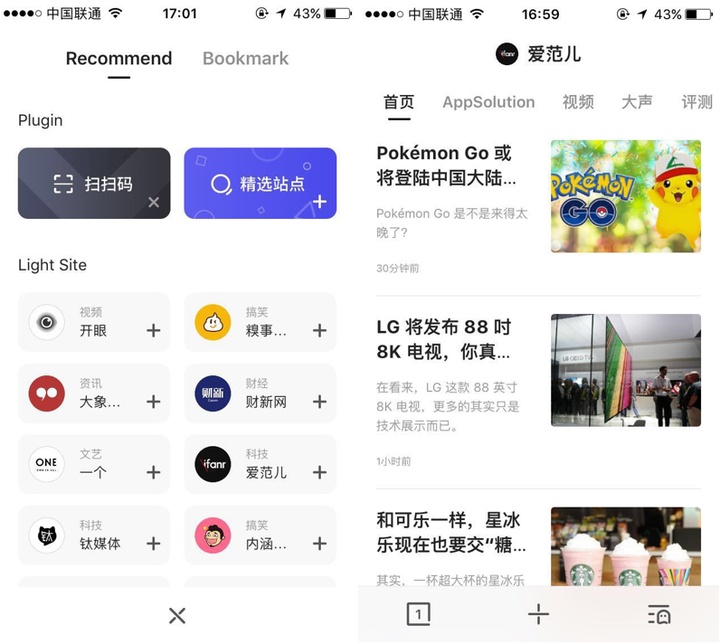Screen dimensions: 720x644
Task: Open the tab switcher showing 1
Action: (x=418, y=614)
